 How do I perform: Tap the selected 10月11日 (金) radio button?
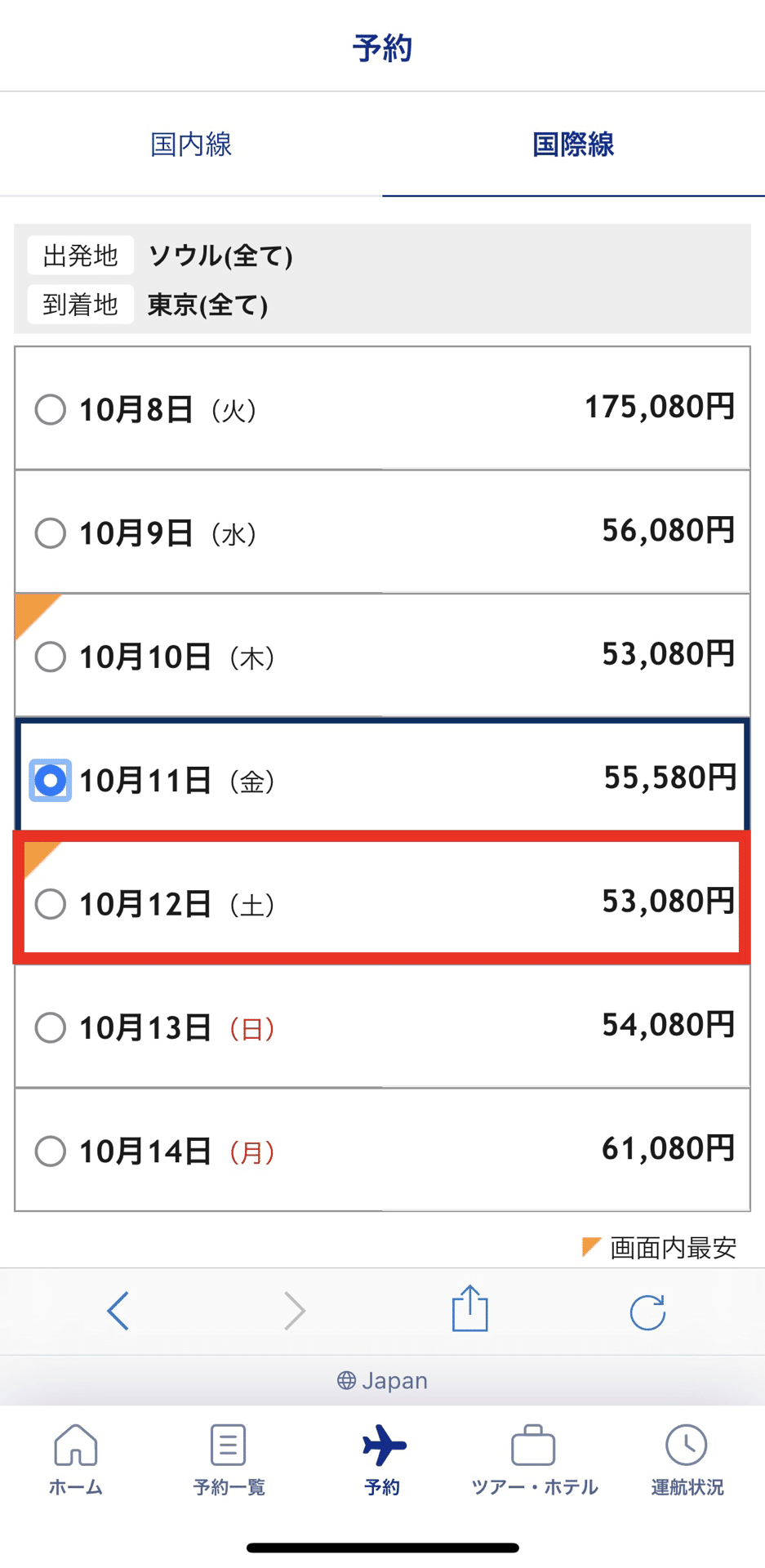51,781
